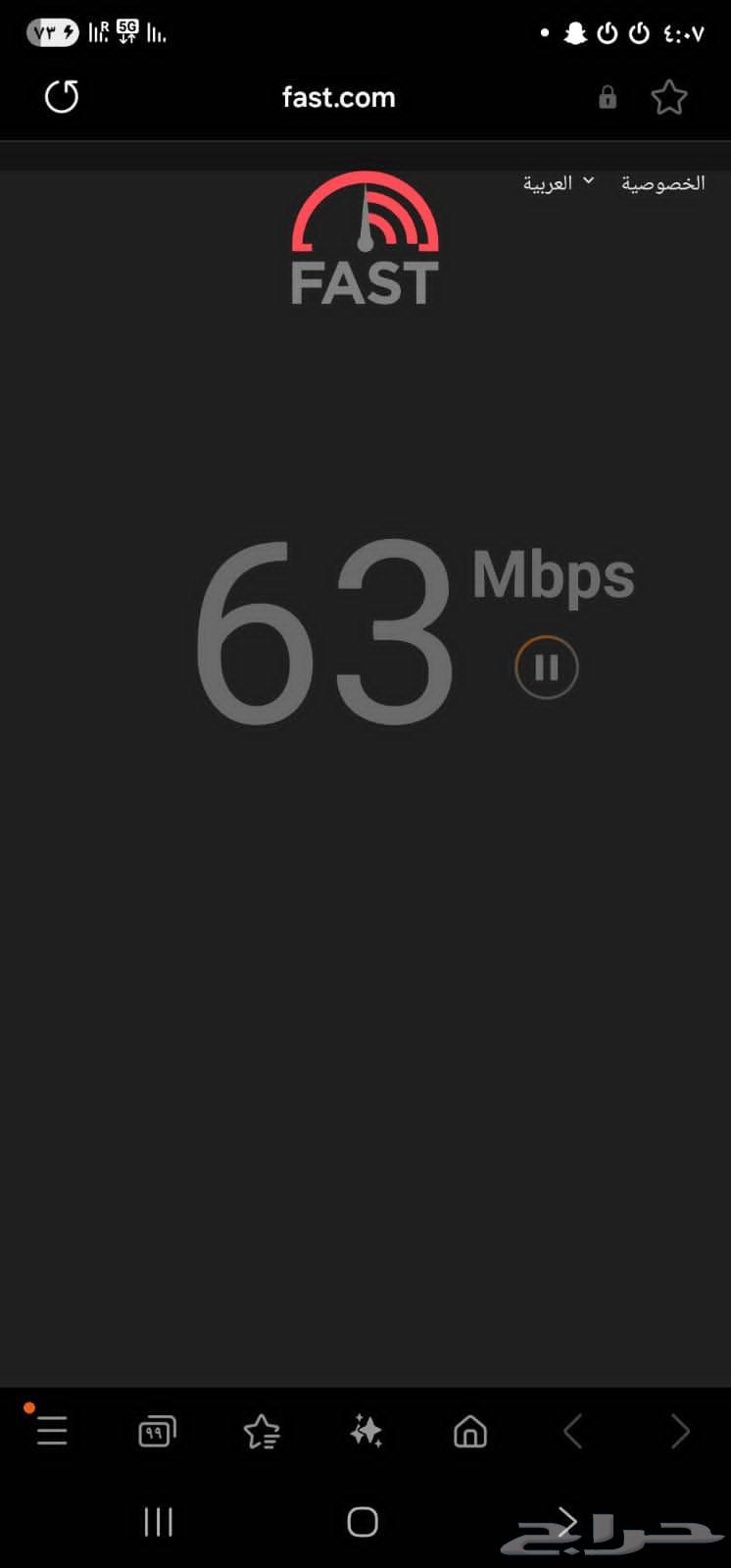Screen dimensions: 731x1568
Task: Open the الخصوصية privacy link
Action: 663,183
